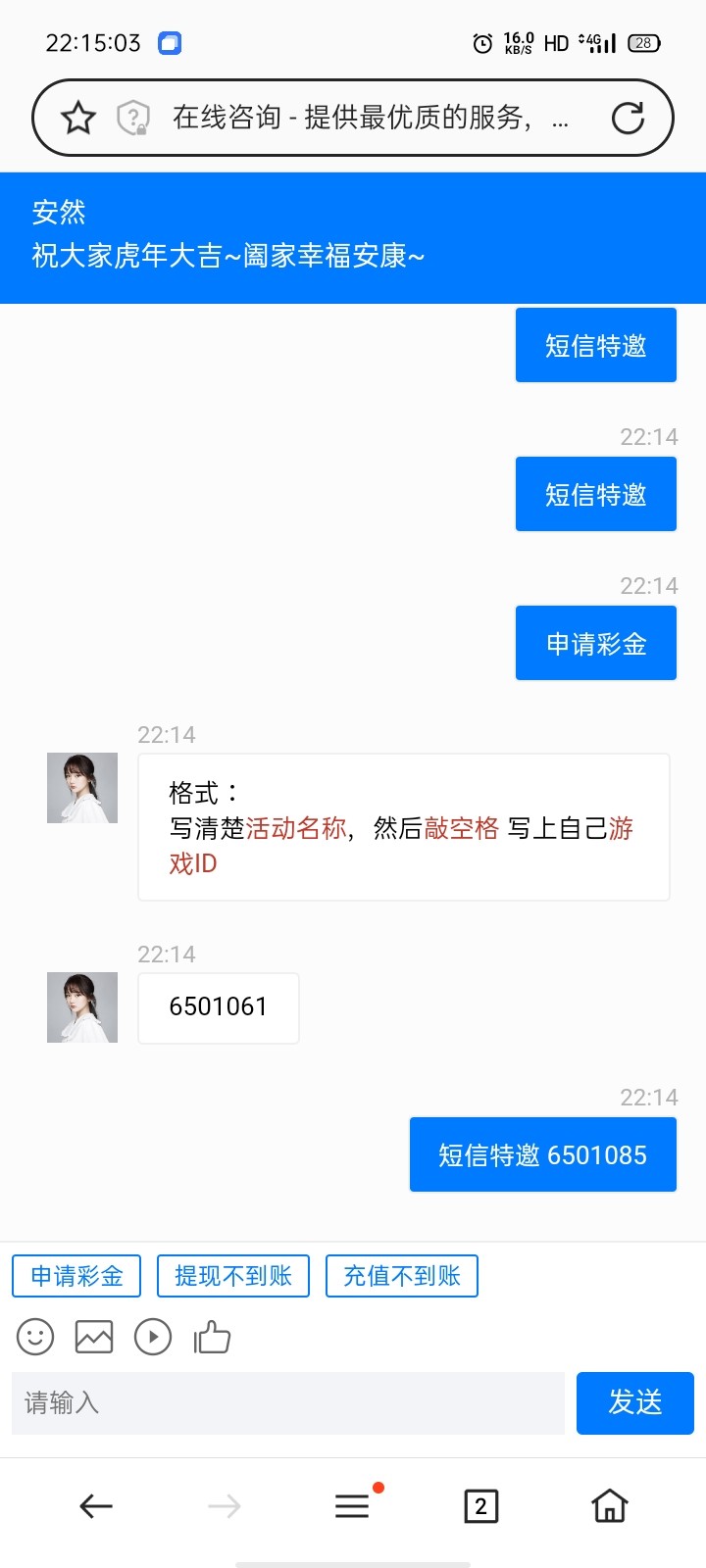706x1568 pixels.
Task: Tap the back arrow in navigation bar
Action: click(x=94, y=1505)
